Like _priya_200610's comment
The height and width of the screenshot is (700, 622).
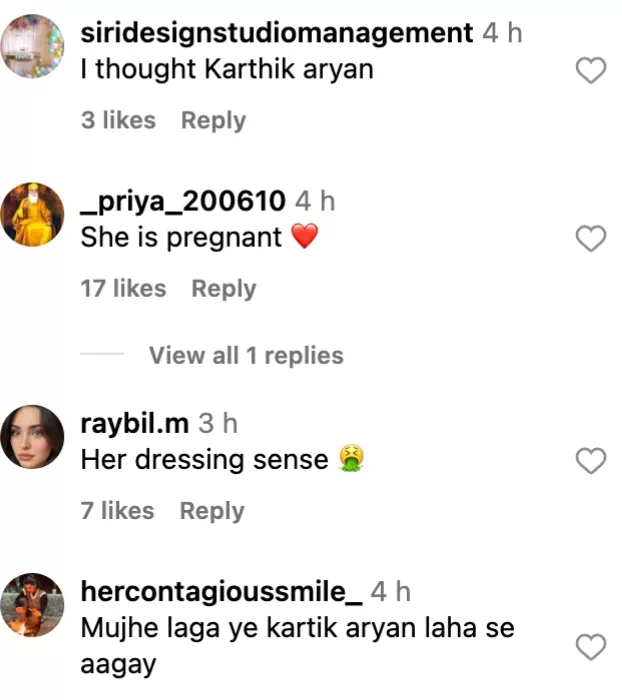(592, 239)
